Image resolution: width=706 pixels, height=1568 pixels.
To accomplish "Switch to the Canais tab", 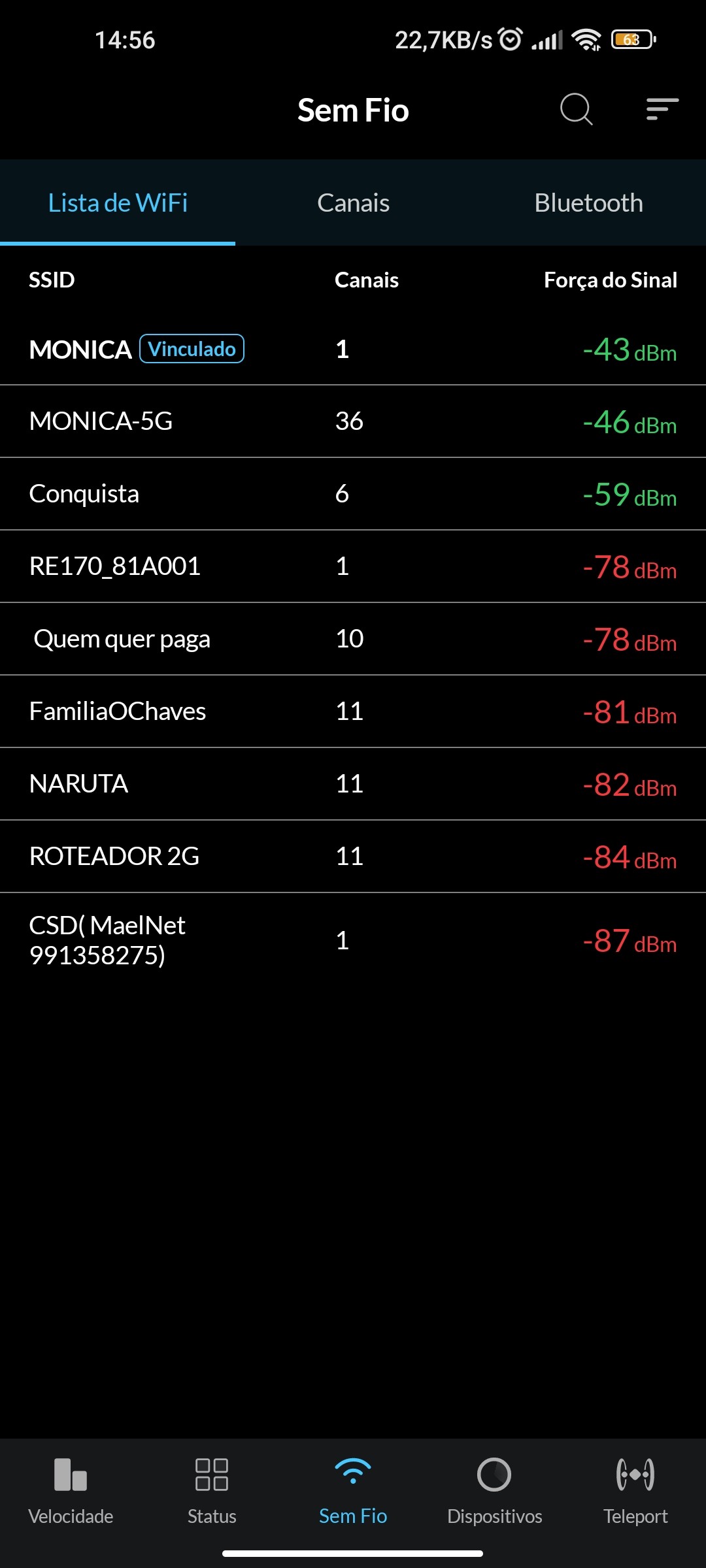I will 353,203.
